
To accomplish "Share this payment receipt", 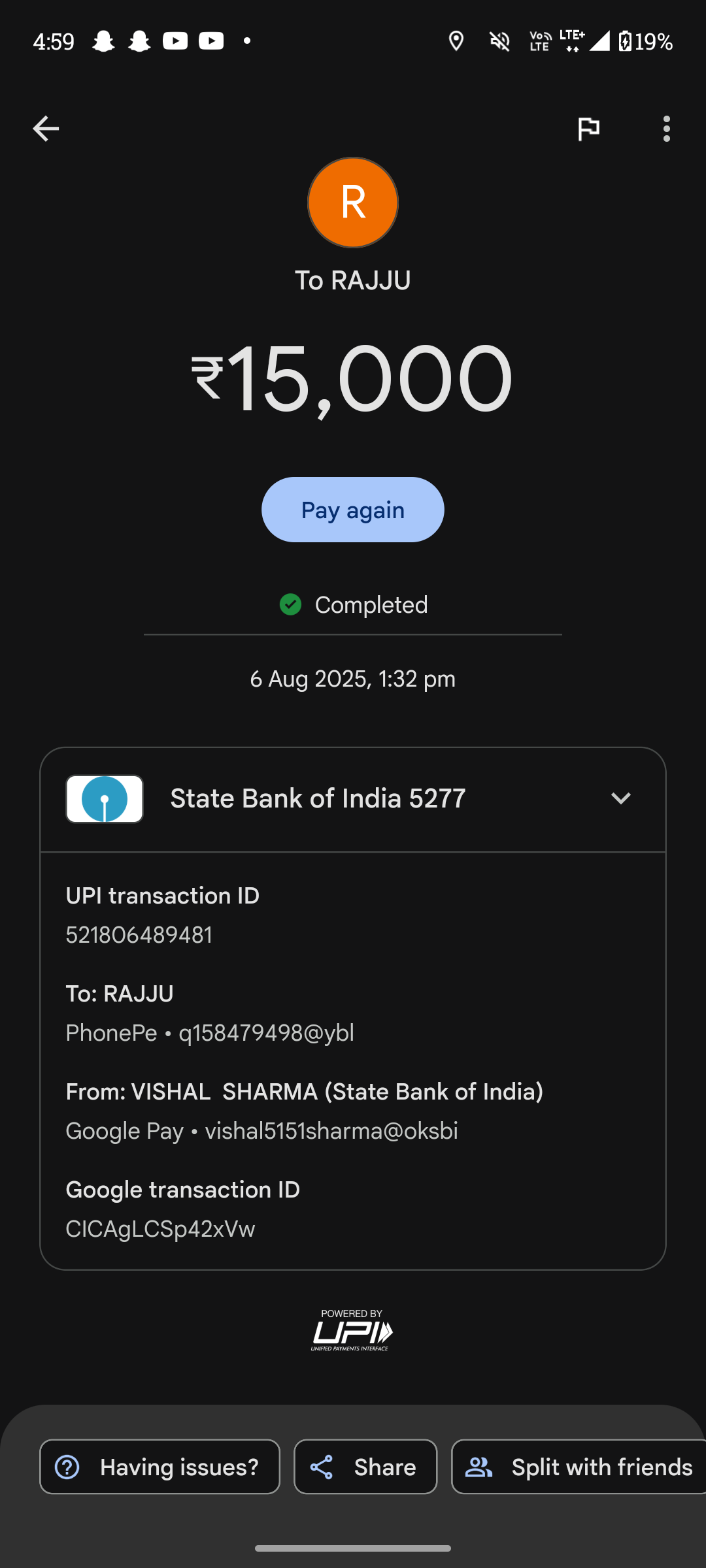I will pyautogui.click(x=365, y=1467).
